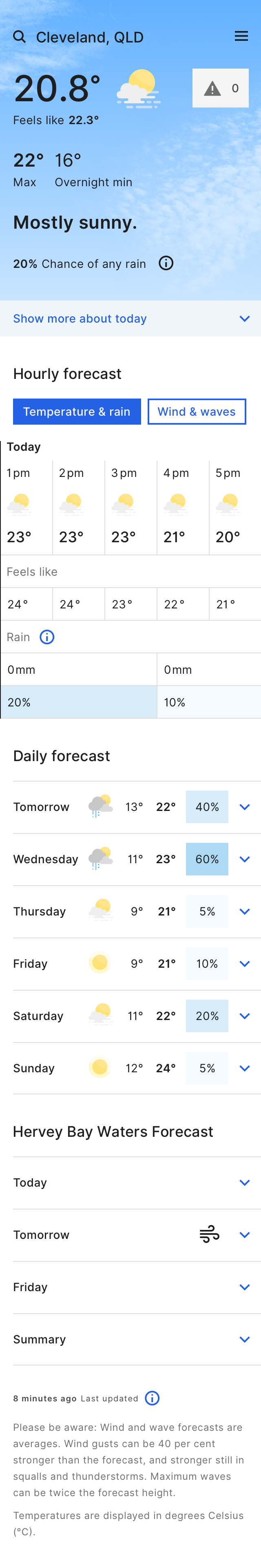Open the weather warnings button
Viewport: 261px width, 1568px height.
pyautogui.click(x=220, y=88)
